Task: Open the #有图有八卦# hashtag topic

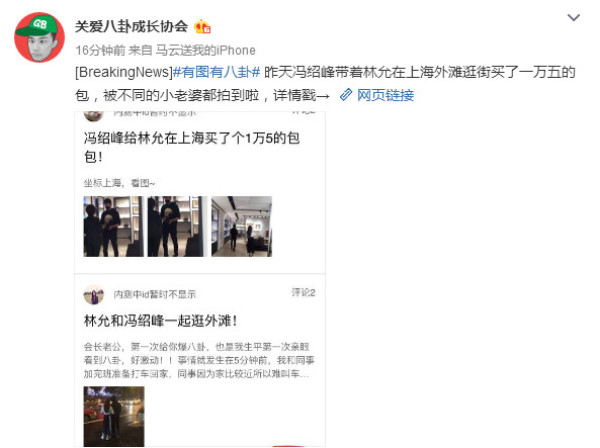Action: click(218, 73)
